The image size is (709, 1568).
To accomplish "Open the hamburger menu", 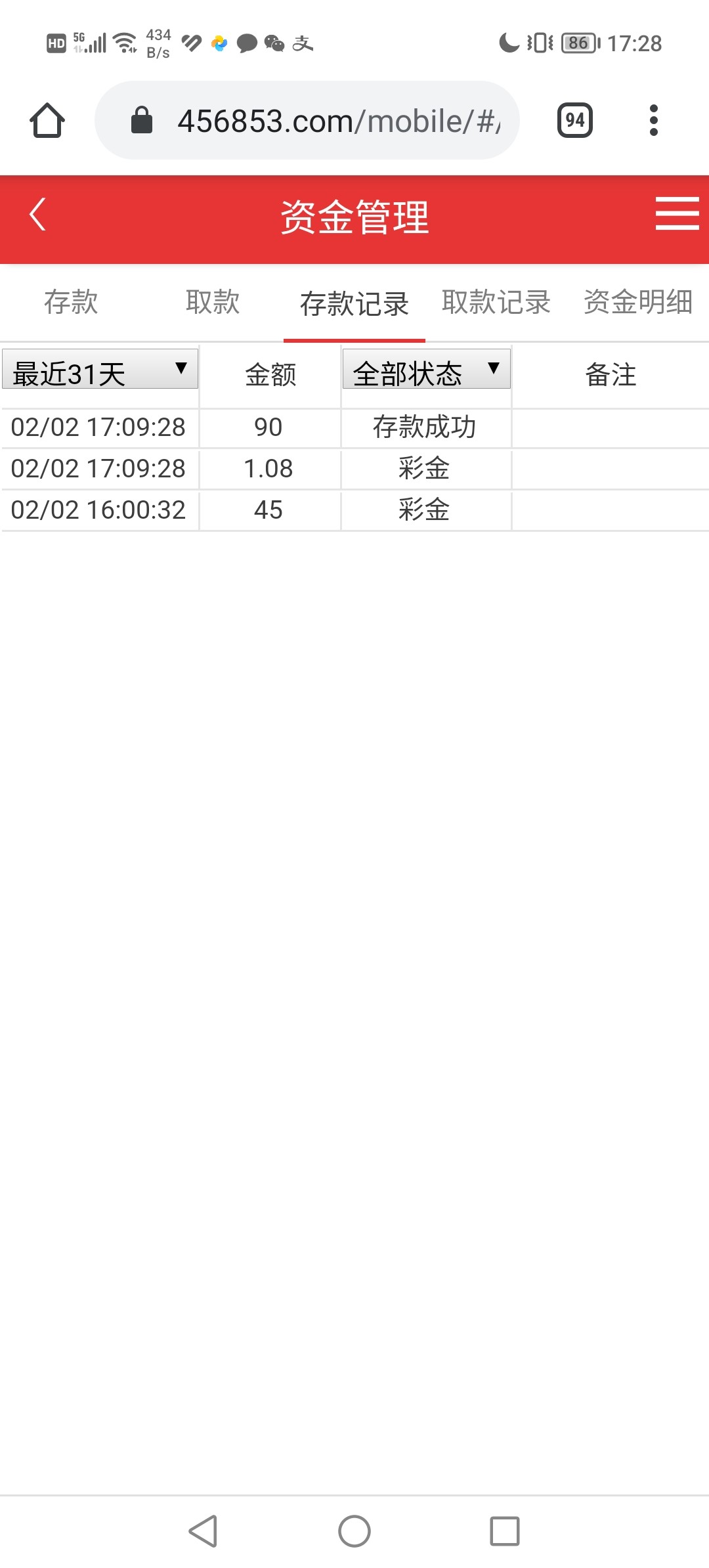I will [677, 214].
